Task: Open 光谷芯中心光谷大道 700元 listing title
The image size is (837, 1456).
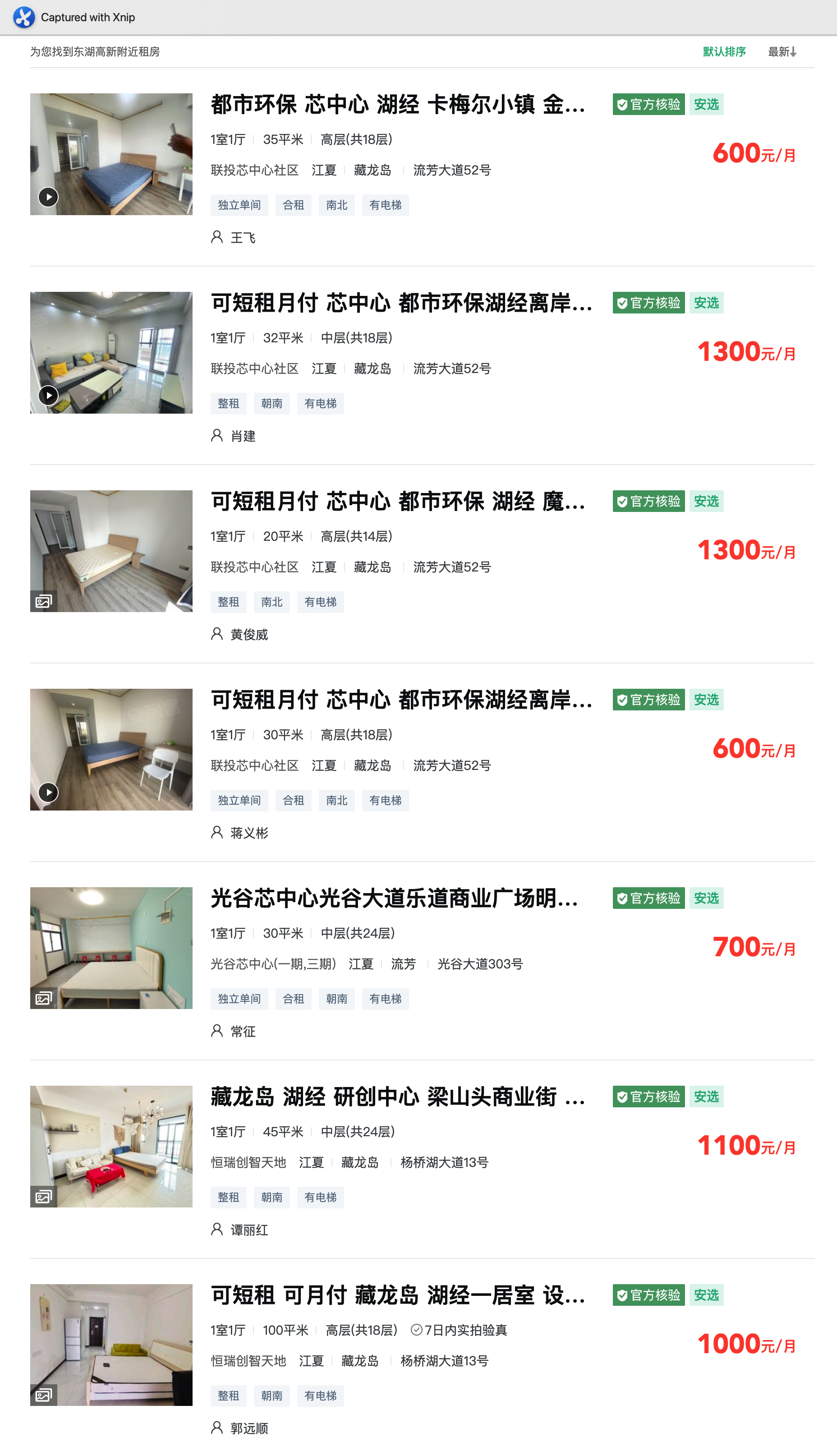Action: click(394, 898)
